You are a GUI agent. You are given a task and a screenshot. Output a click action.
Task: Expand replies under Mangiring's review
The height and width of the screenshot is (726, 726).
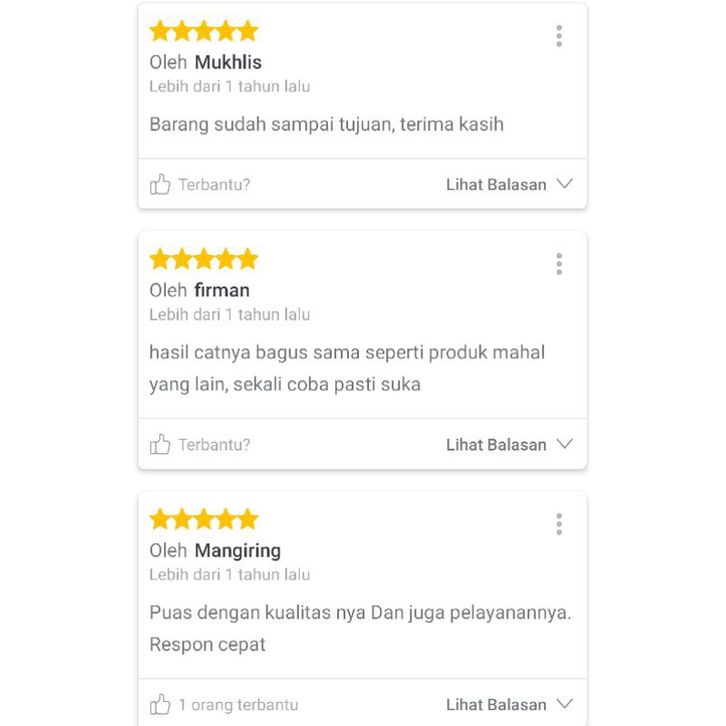[x=508, y=705]
